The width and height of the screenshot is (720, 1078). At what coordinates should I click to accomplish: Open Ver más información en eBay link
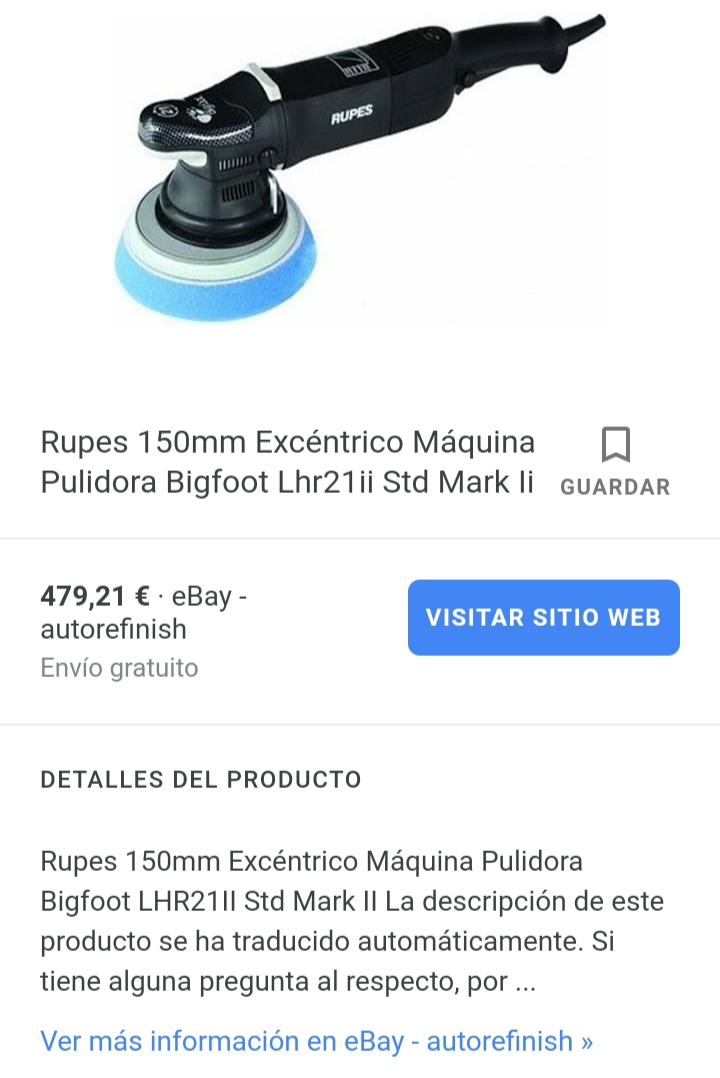pyautogui.click(x=316, y=1041)
